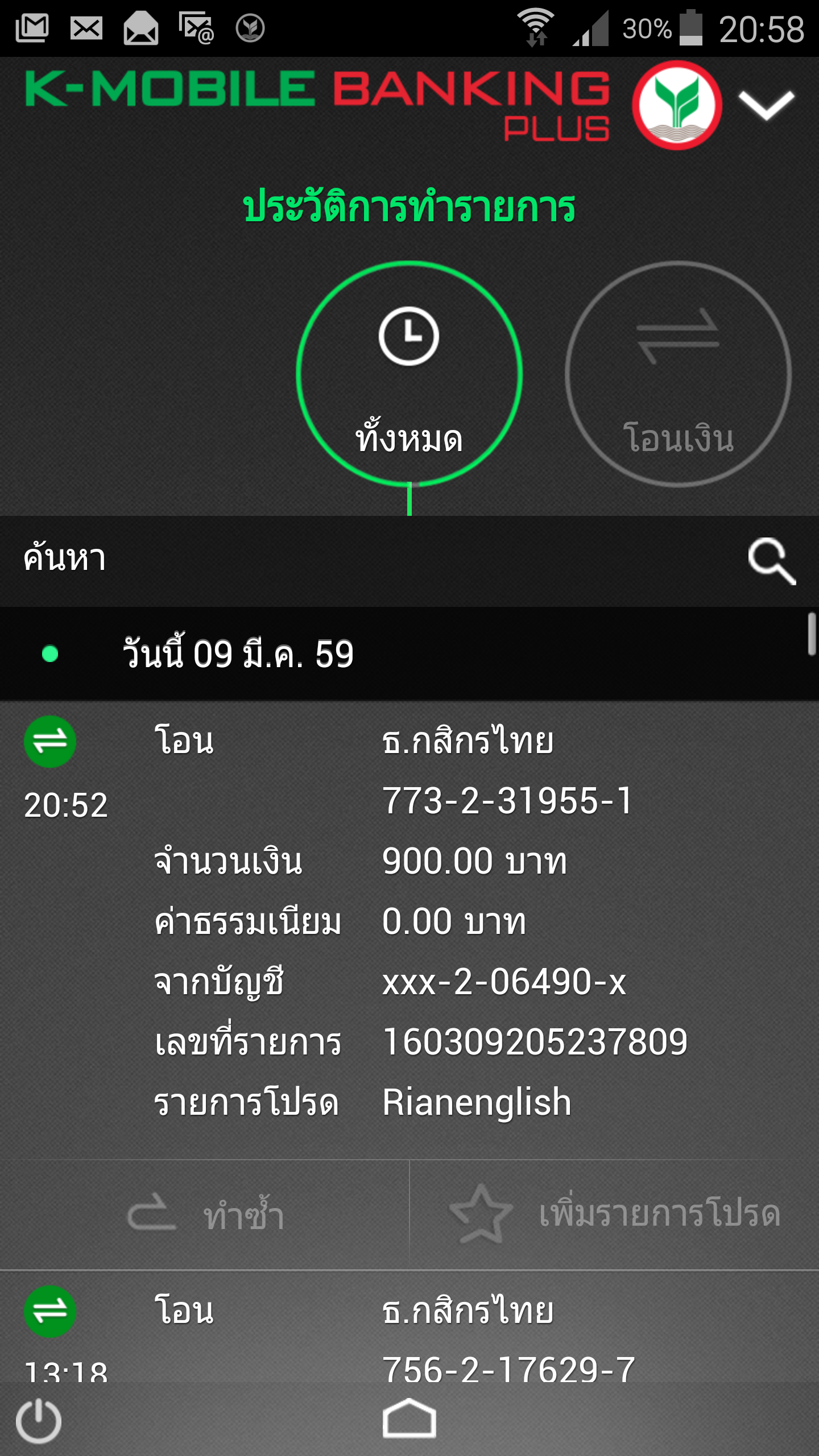Screen dimensions: 819x1456
Task: Open the 20:52 transfer of 900.00 baht
Action: click(409, 930)
